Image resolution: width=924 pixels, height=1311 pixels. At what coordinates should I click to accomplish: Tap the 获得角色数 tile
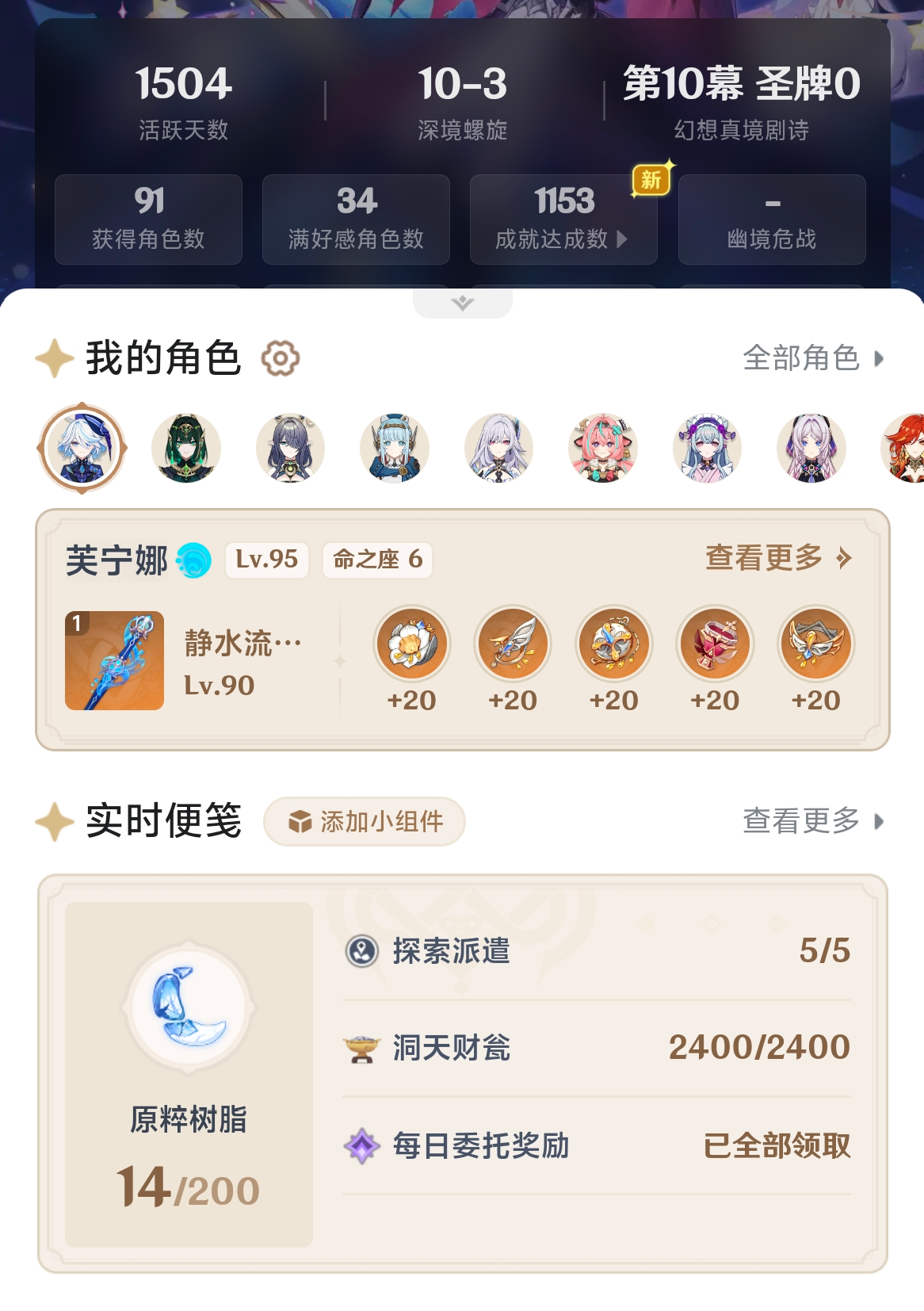[148, 220]
